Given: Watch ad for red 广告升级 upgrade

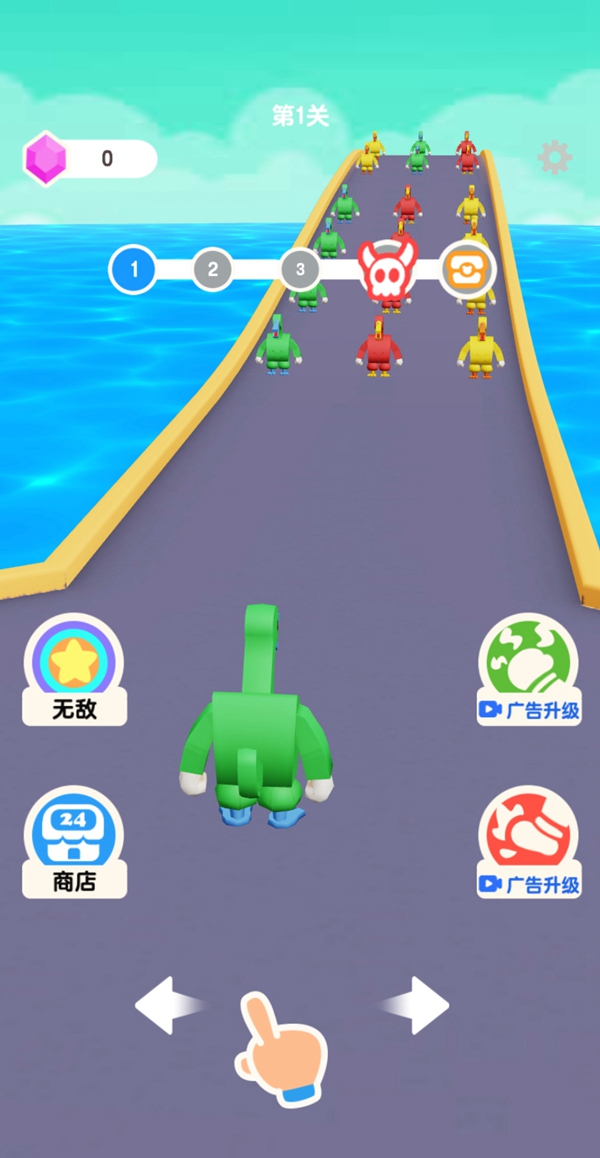Looking at the screenshot, I should pos(529,843).
